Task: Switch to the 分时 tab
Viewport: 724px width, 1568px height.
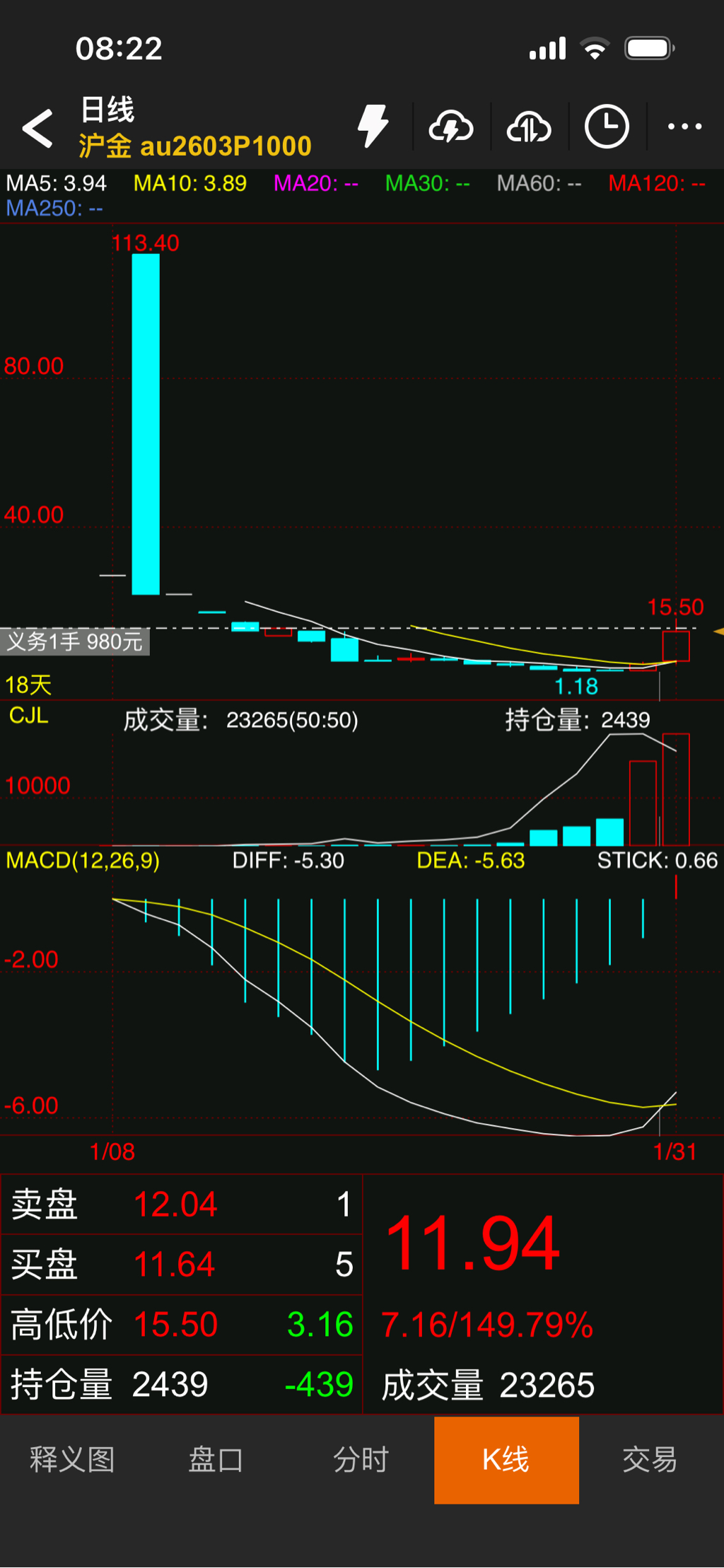Action: pyautogui.click(x=361, y=1459)
